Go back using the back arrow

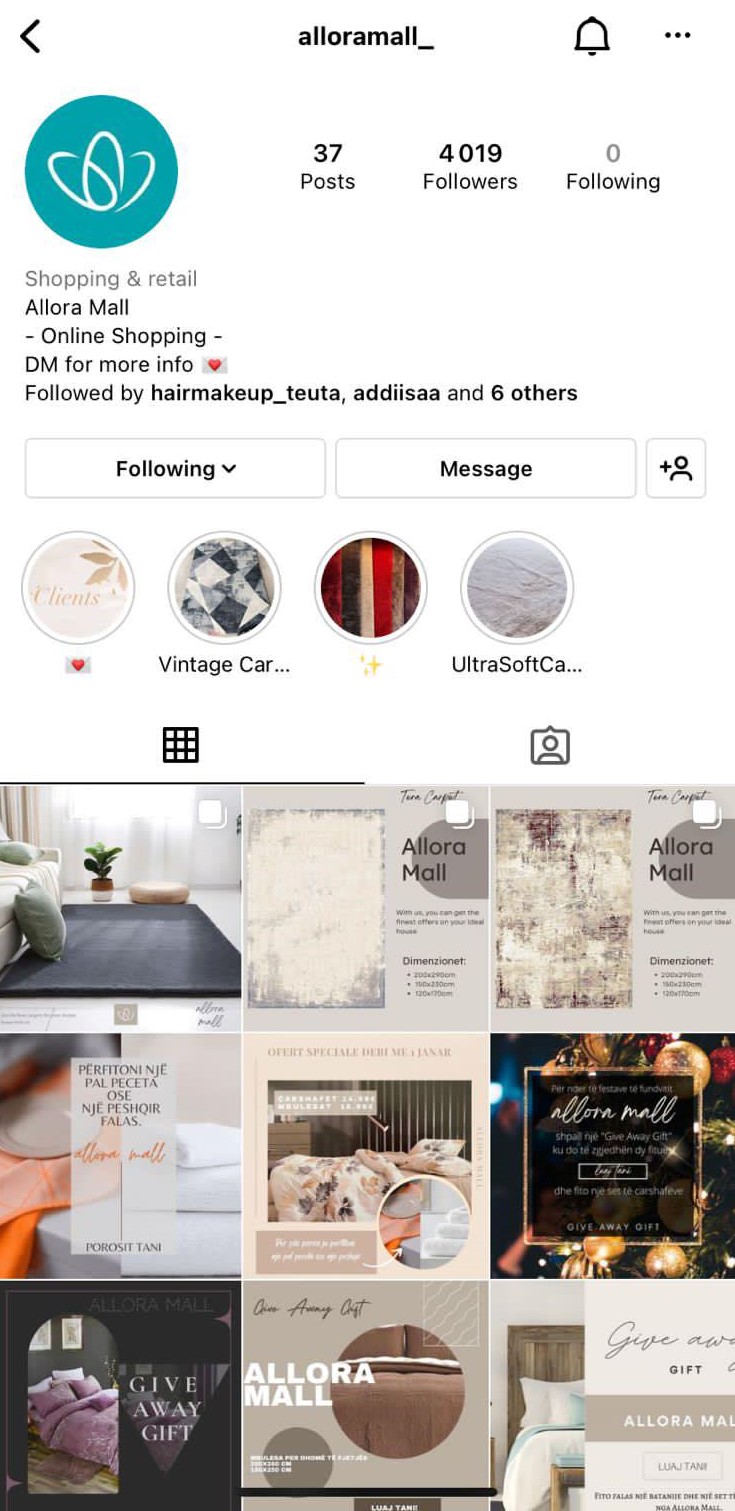tap(31, 37)
